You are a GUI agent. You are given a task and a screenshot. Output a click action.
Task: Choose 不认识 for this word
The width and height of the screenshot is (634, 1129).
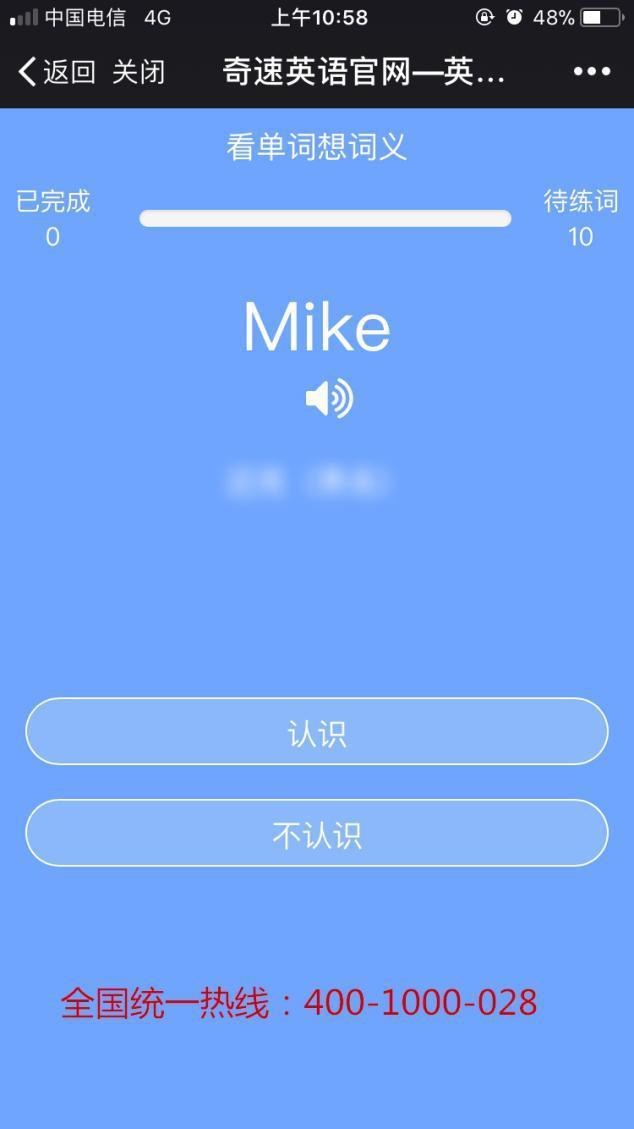316,833
